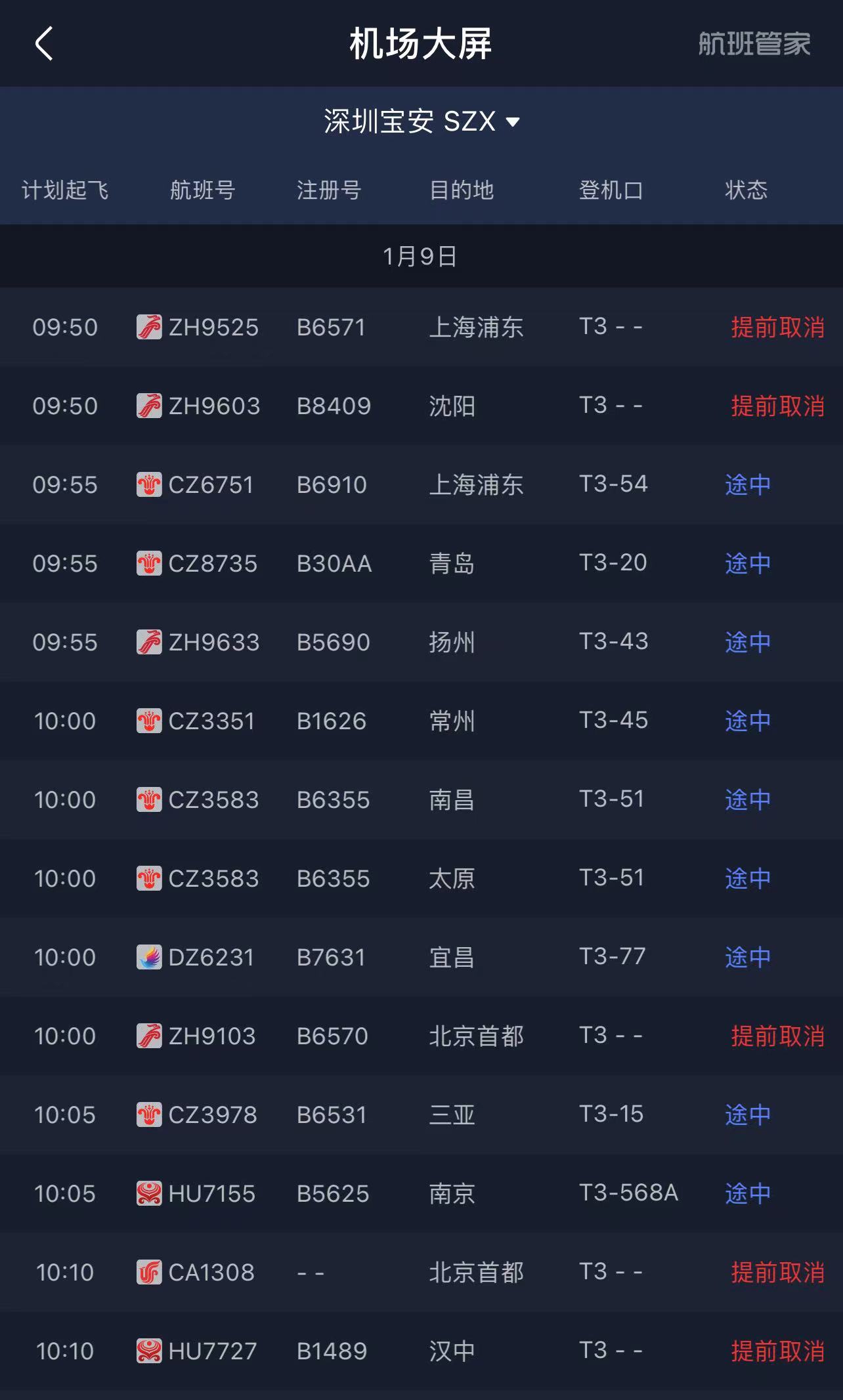843x1400 pixels.
Task: Open flight CZ3978 to 三亚
Action: click(421, 1114)
